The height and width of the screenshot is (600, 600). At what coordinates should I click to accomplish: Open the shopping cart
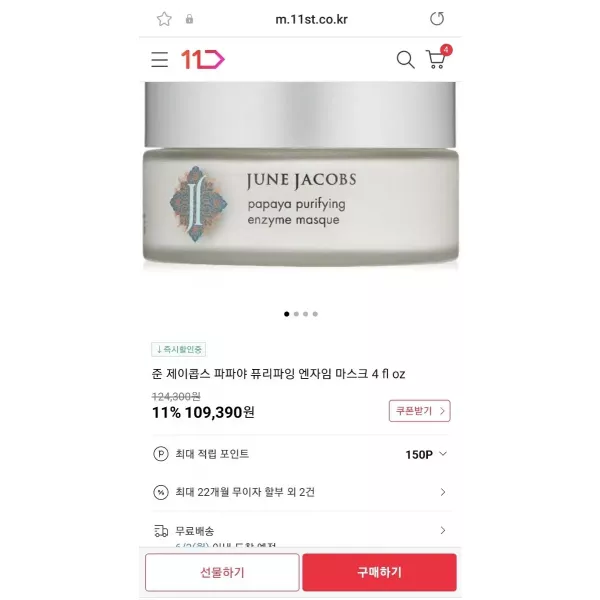[x=436, y=59]
